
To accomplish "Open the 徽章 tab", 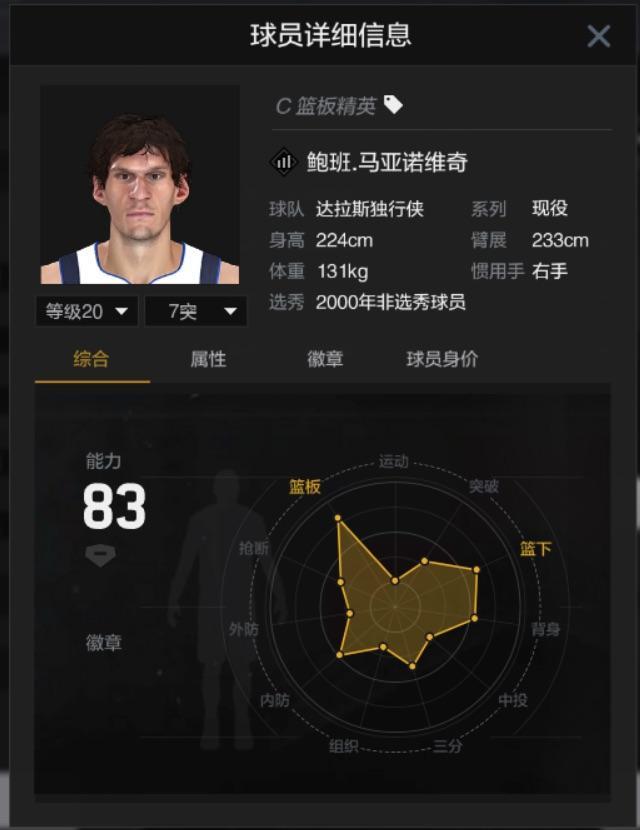I will click(x=325, y=360).
